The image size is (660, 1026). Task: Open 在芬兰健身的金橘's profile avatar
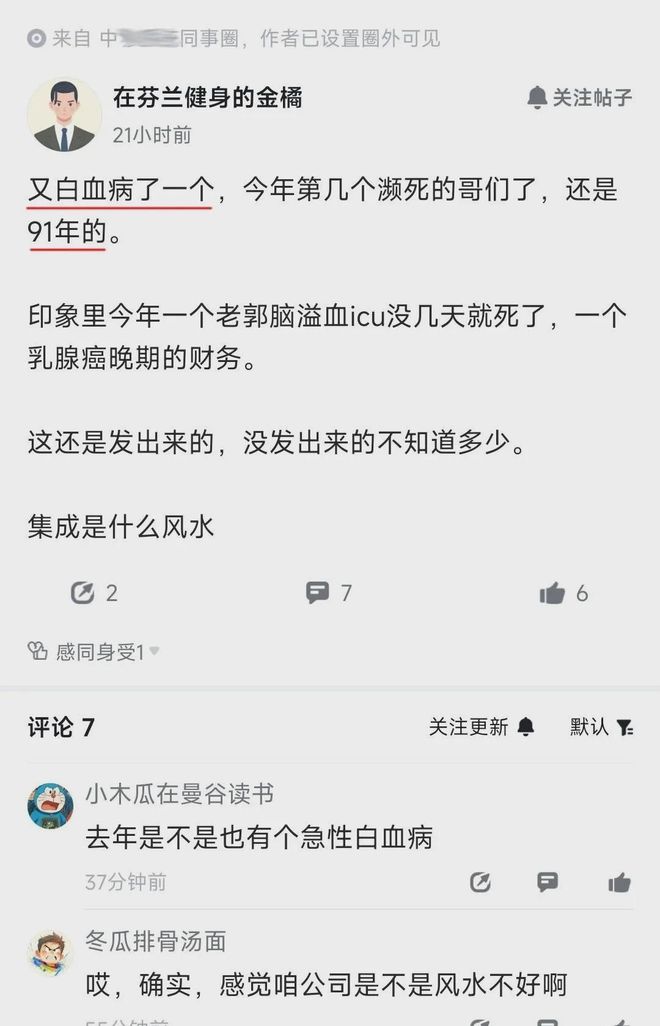tap(64, 115)
